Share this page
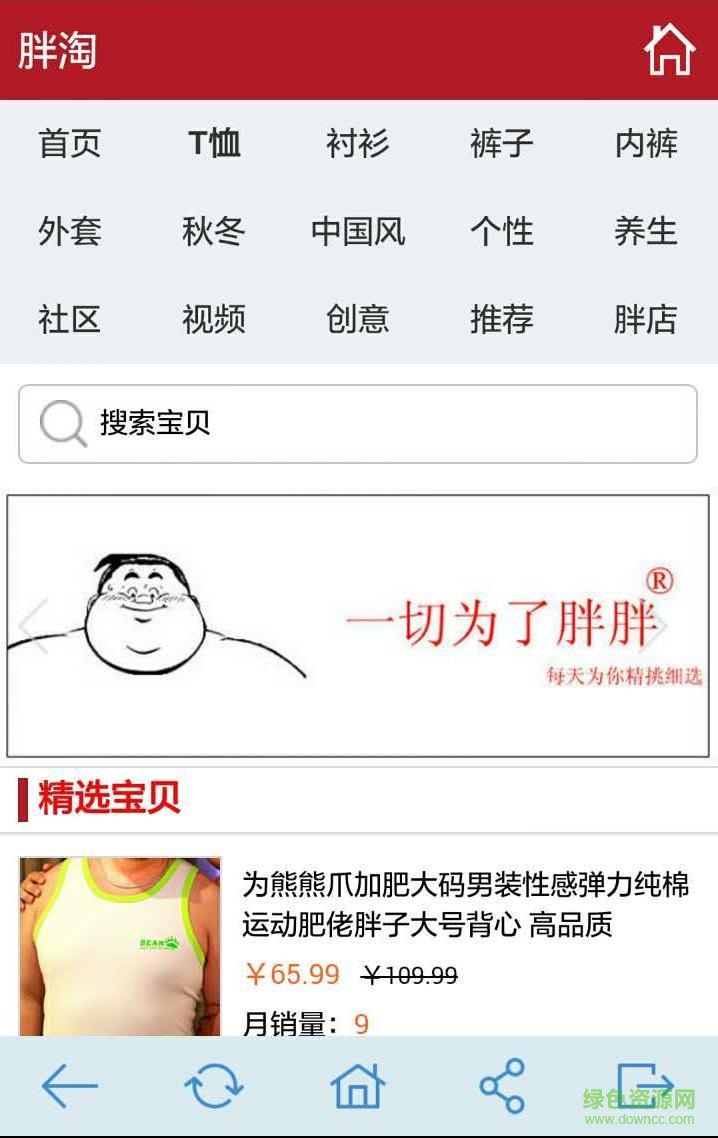Viewport: 718px width, 1138px height. [502, 1086]
